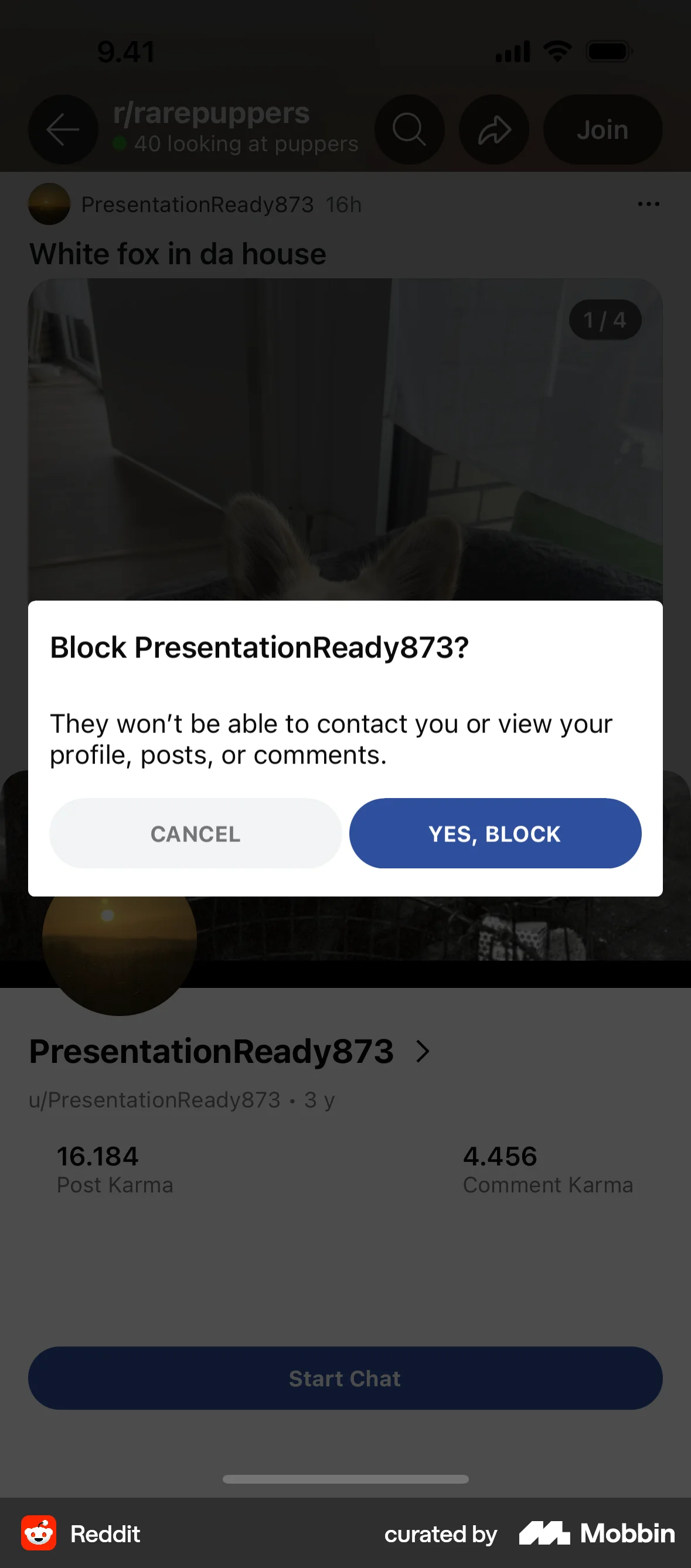Tap the Reddit logo at the bottom
This screenshot has height=1568, width=691.
point(38,1533)
